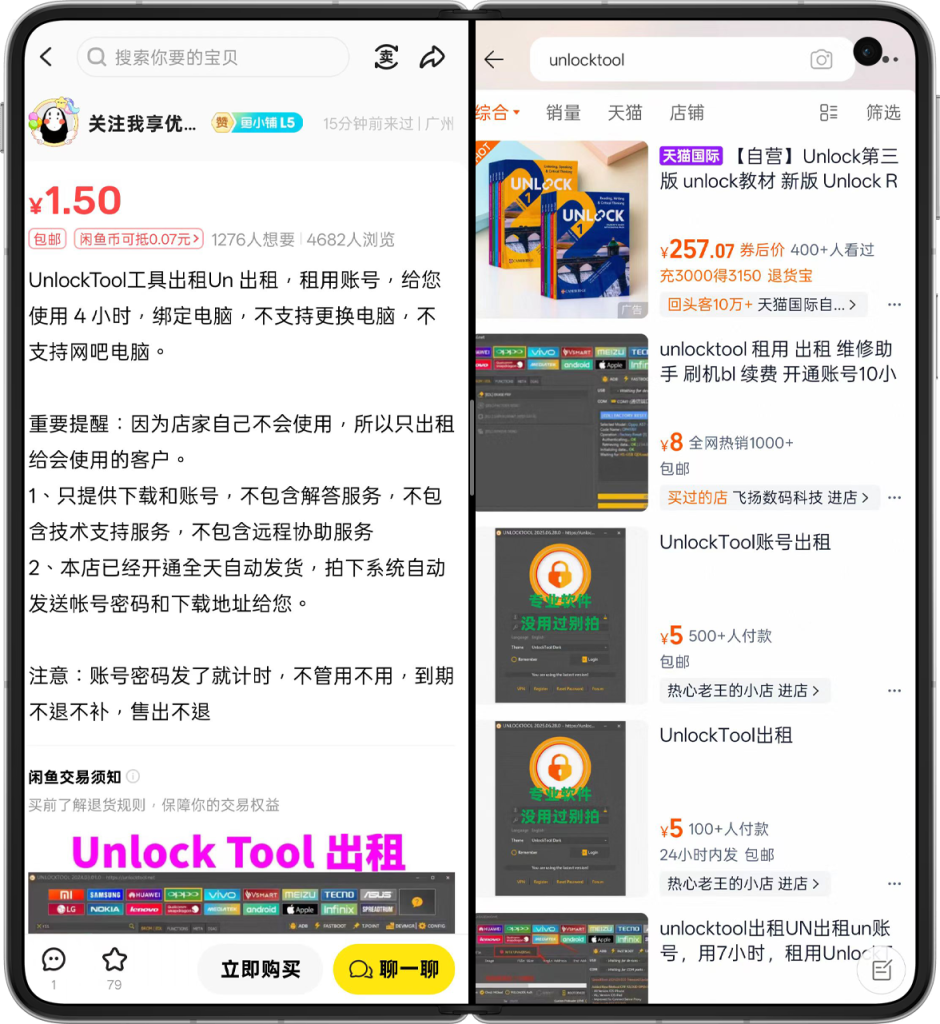Toggle list/grid view layout icon
This screenshot has width=940, height=1024.
[x=828, y=113]
